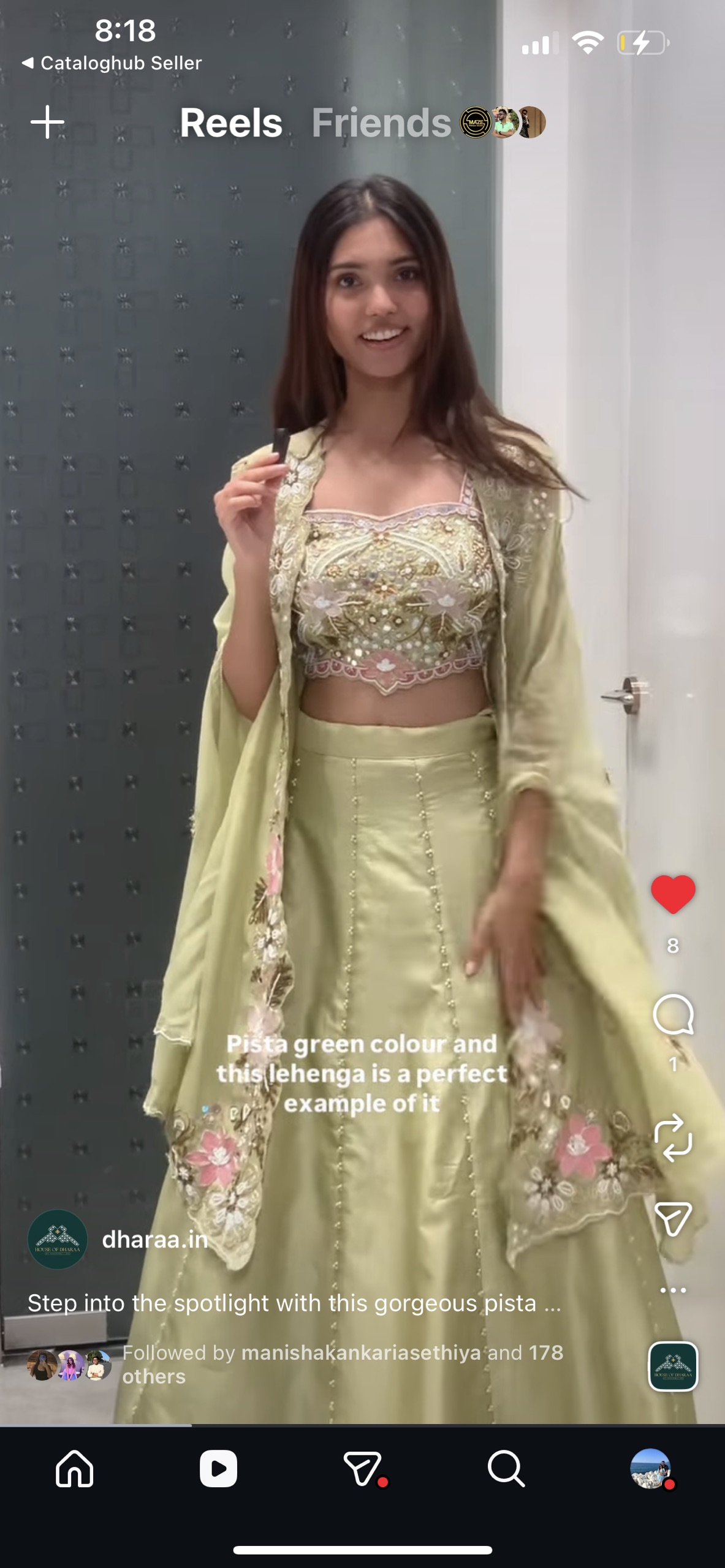Share this reel via the send icon
Image resolution: width=725 pixels, height=1568 pixels.
click(x=673, y=1219)
